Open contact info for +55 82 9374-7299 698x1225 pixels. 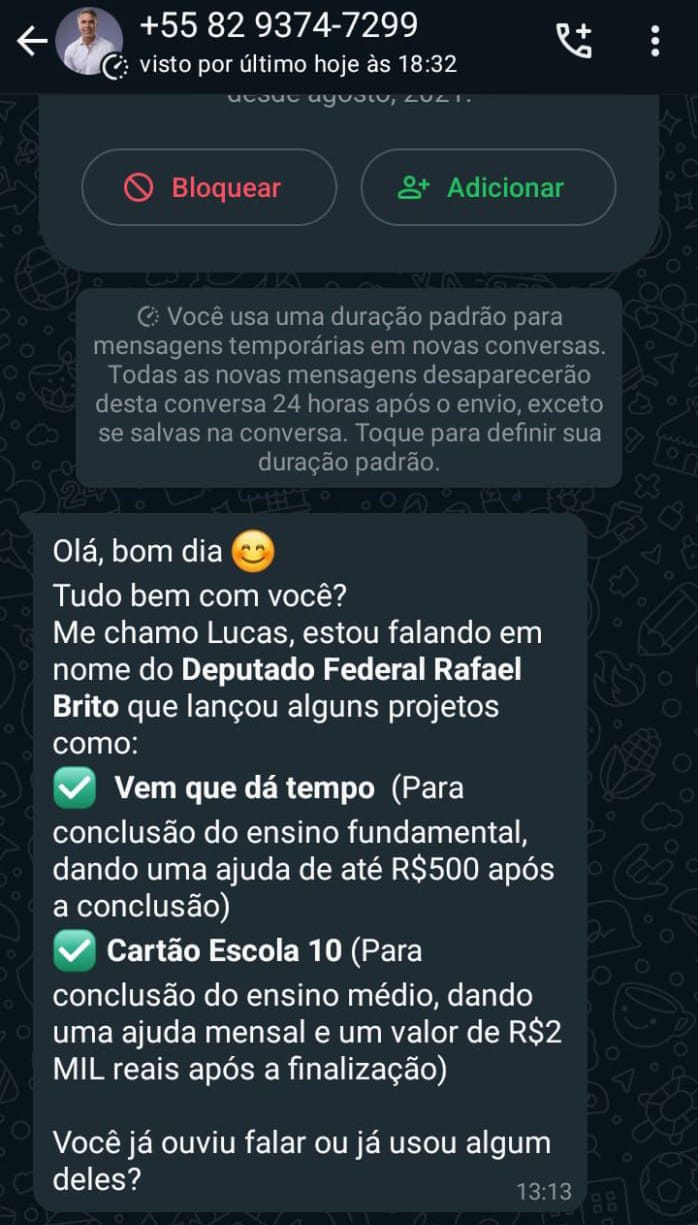pyautogui.click(x=280, y=26)
